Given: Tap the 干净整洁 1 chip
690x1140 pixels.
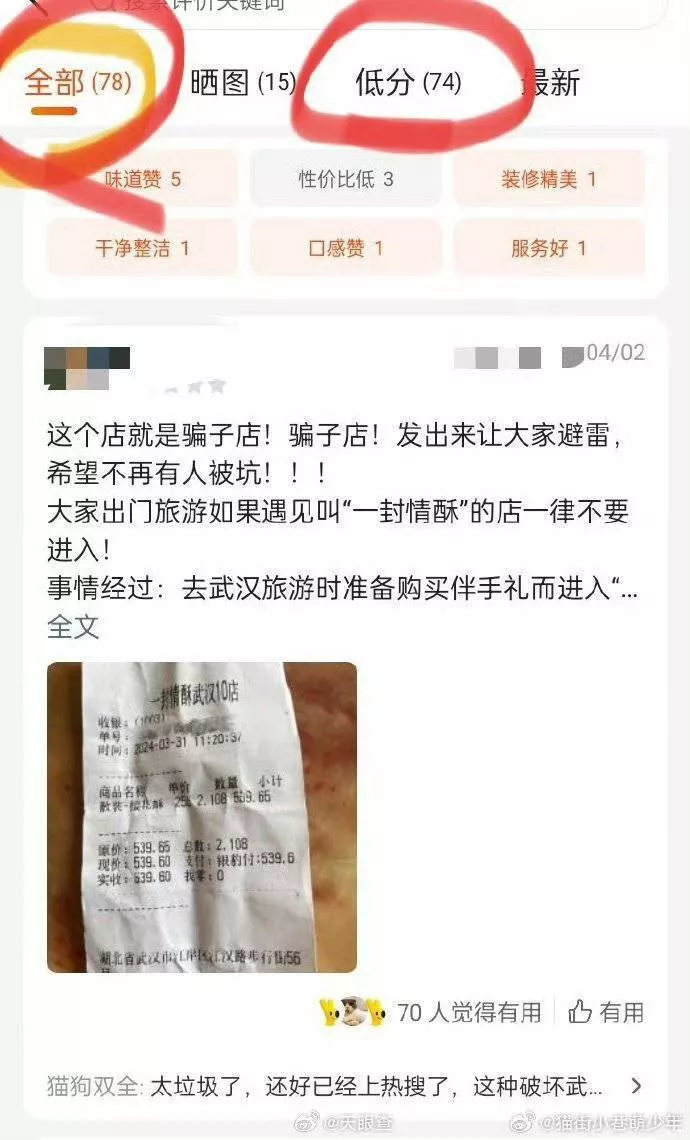Looking at the screenshot, I should point(142,248).
